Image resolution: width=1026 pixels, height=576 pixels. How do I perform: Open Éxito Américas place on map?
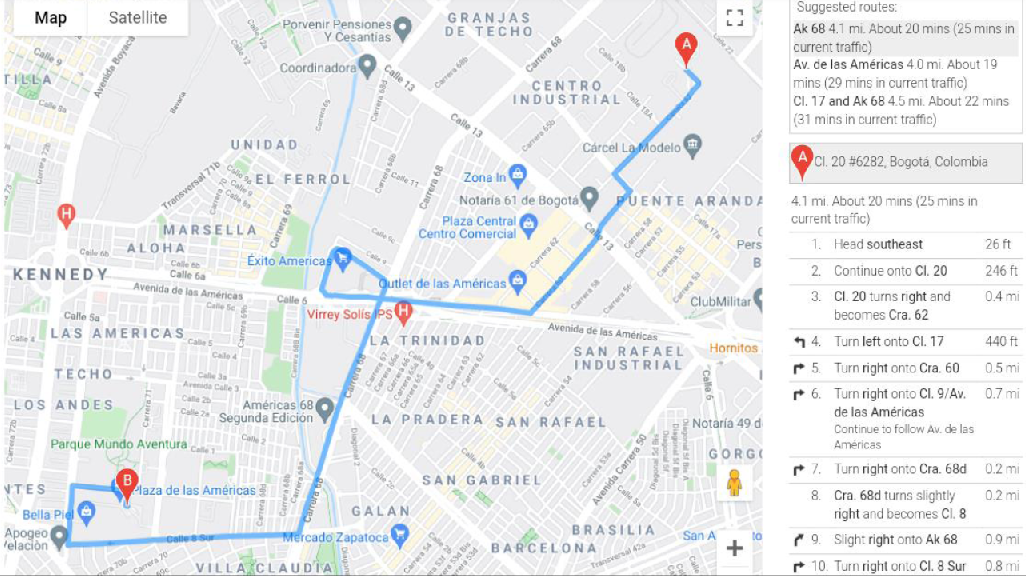tap(342, 258)
